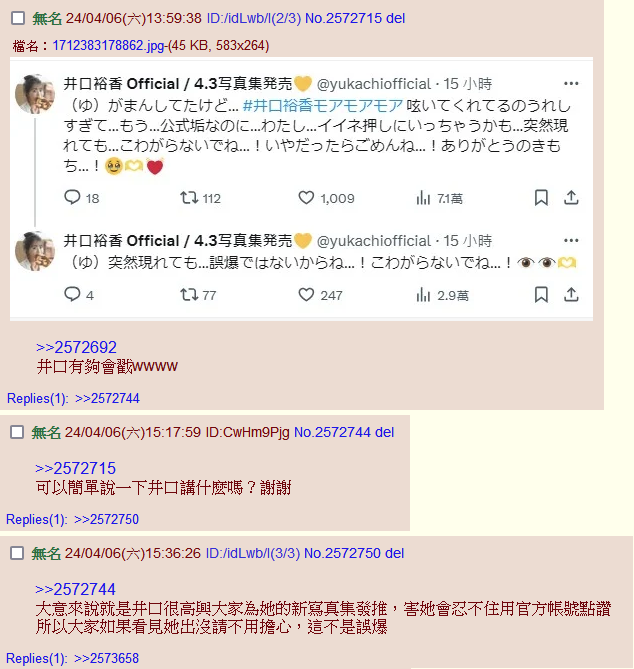This screenshot has width=634, height=669.
Task: Tap del link on post No.2572750
Action: [x=395, y=553]
